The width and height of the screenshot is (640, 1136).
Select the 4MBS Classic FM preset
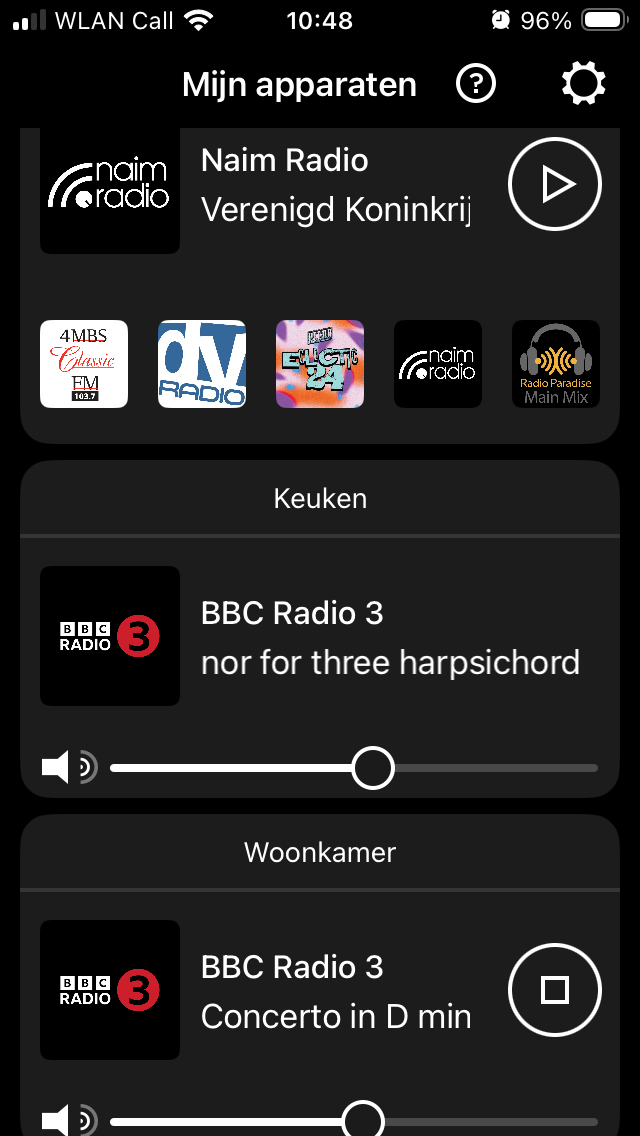pos(84,364)
